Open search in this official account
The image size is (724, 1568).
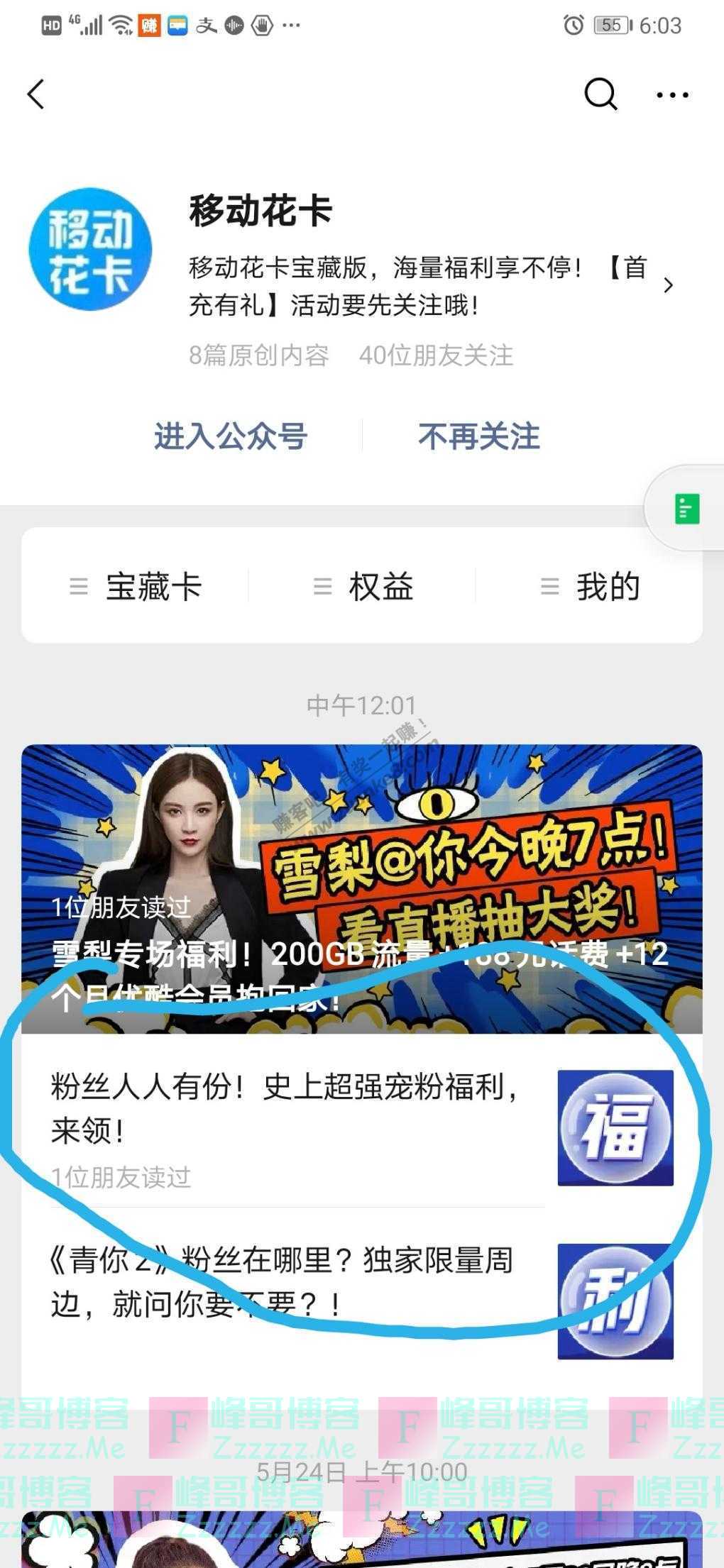pos(600,94)
